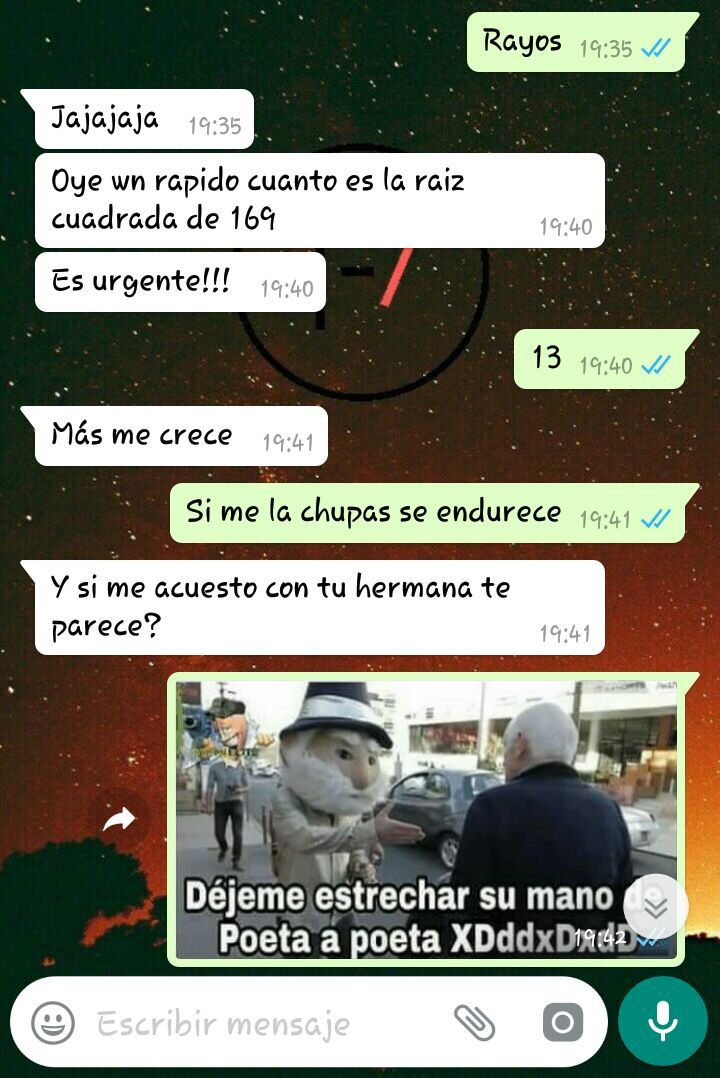Open the camera from the message bar
Screen dimensions: 720x1078
click(562, 1022)
